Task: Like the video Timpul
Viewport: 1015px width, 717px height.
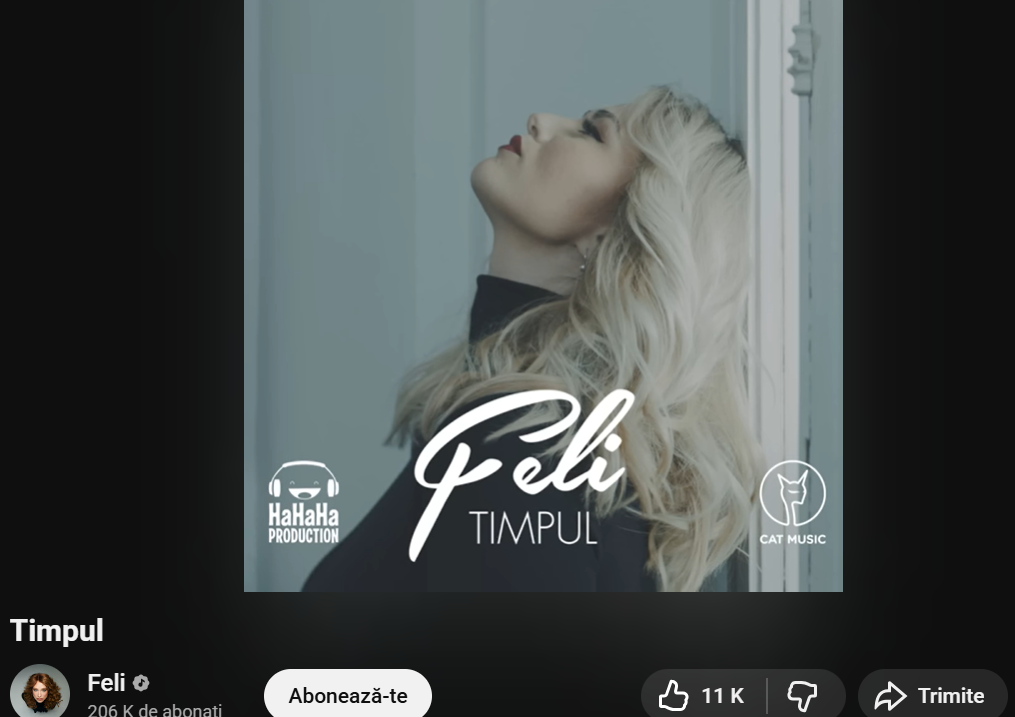Action: (702, 695)
